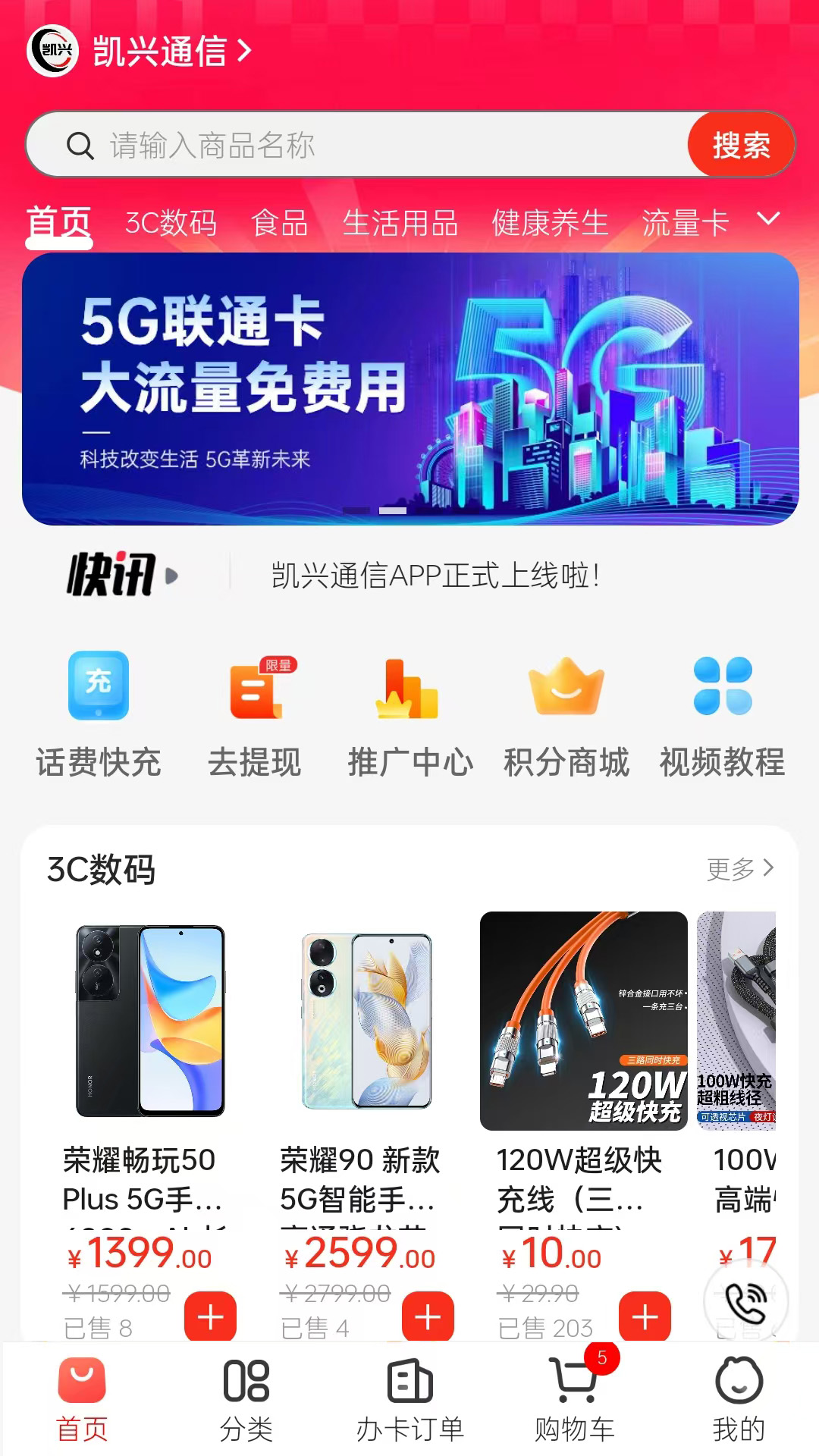Open the 生活用品 tab
The image size is (819, 1456).
click(x=400, y=223)
